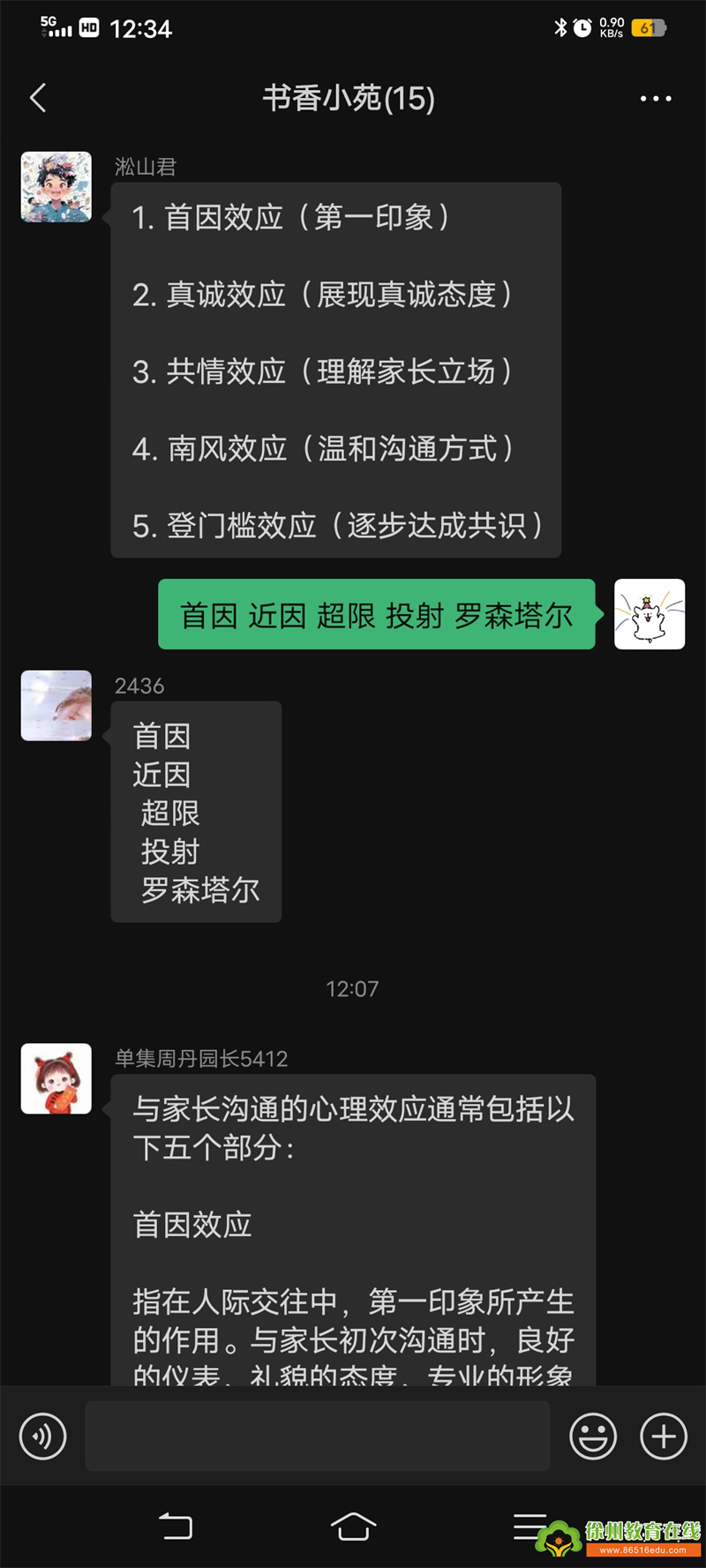Focus the message text field
706x1568 pixels.
[x=318, y=1436]
